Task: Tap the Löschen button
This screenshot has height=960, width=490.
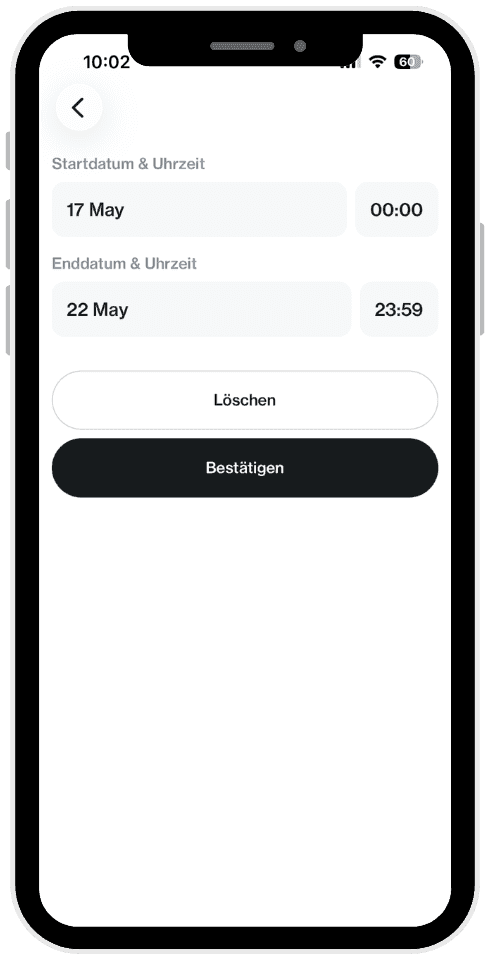Action: [x=245, y=400]
